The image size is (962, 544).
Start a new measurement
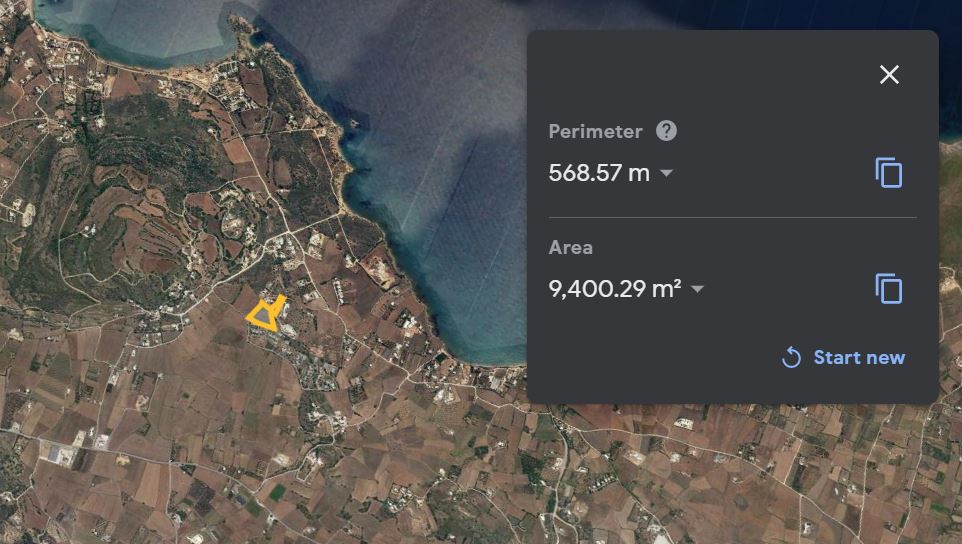(x=844, y=357)
